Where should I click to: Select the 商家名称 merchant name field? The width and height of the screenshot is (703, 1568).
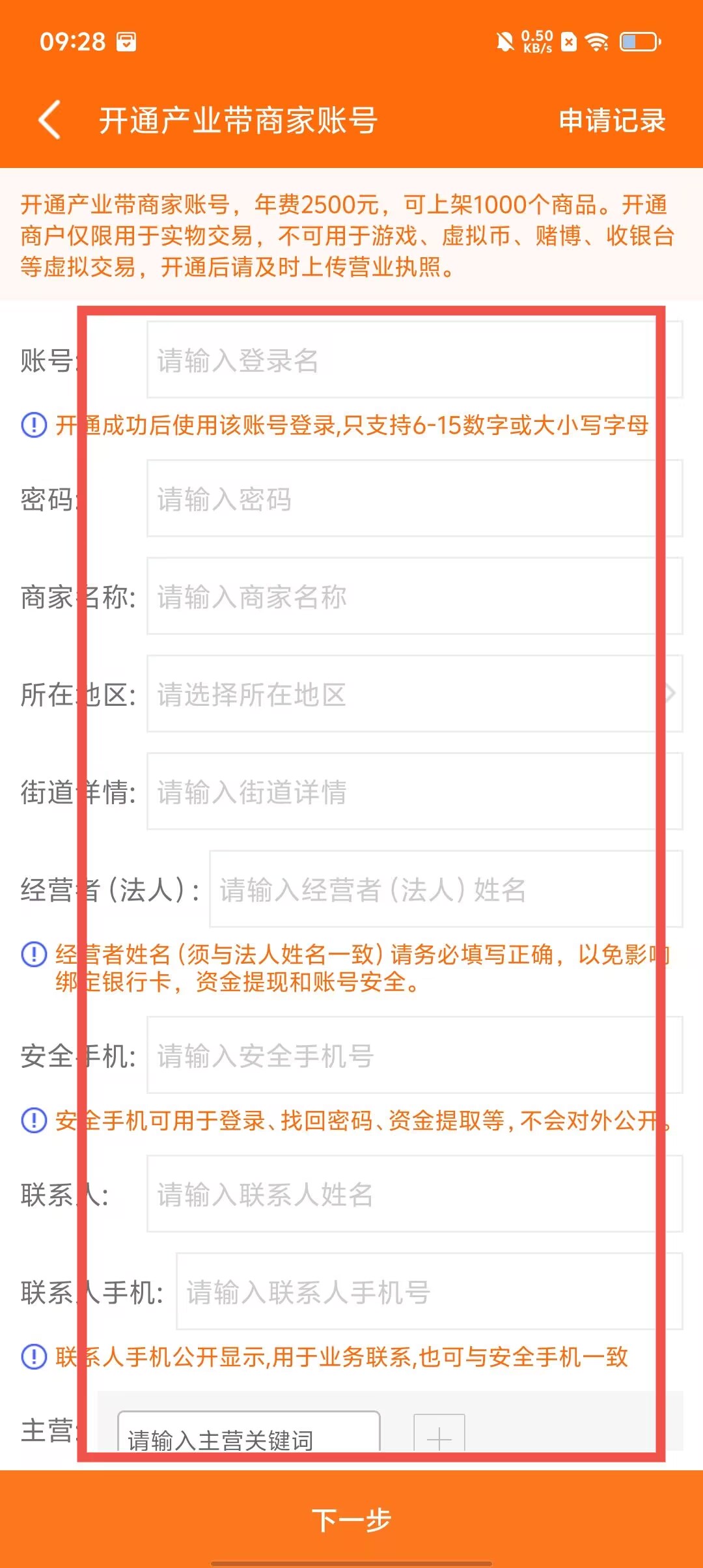click(x=414, y=596)
